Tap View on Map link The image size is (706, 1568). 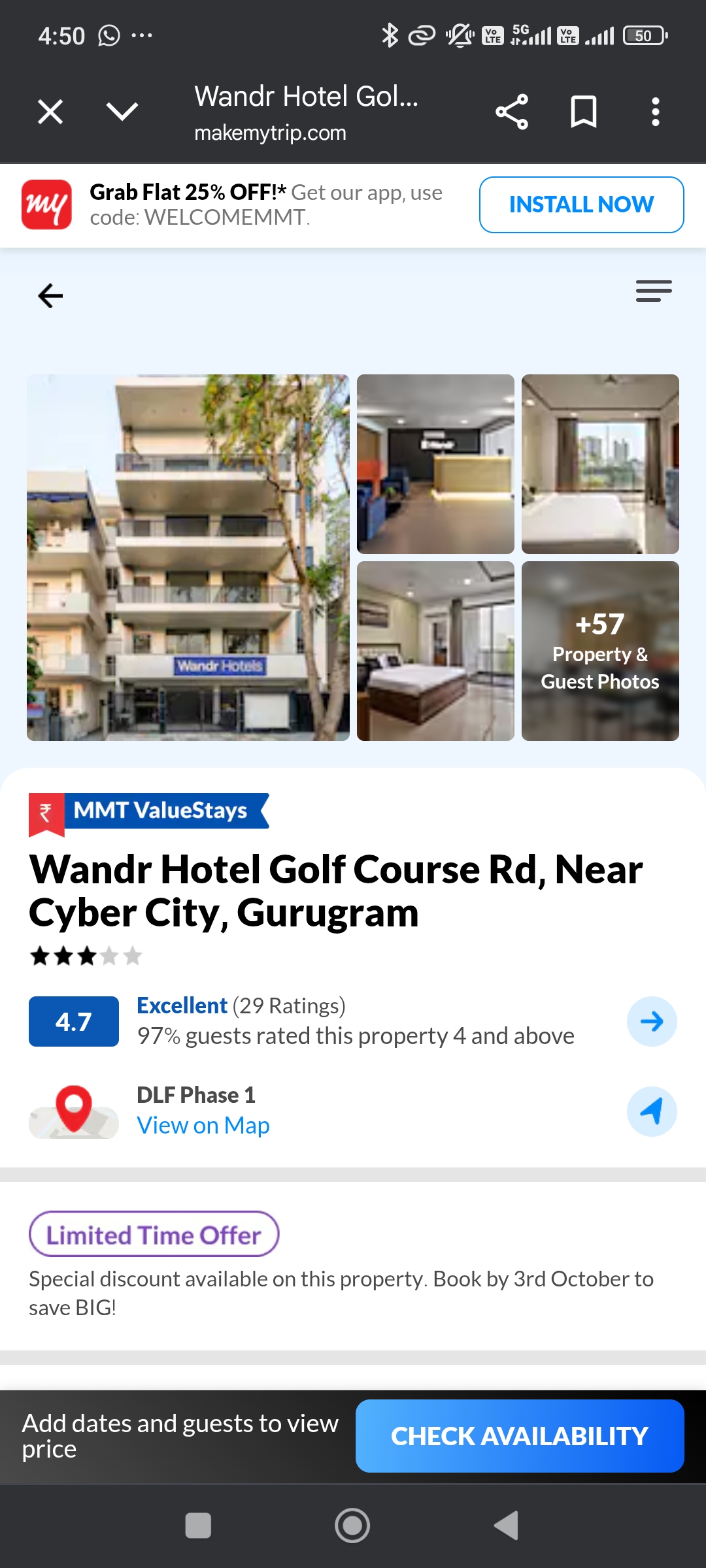click(203, 1125)
